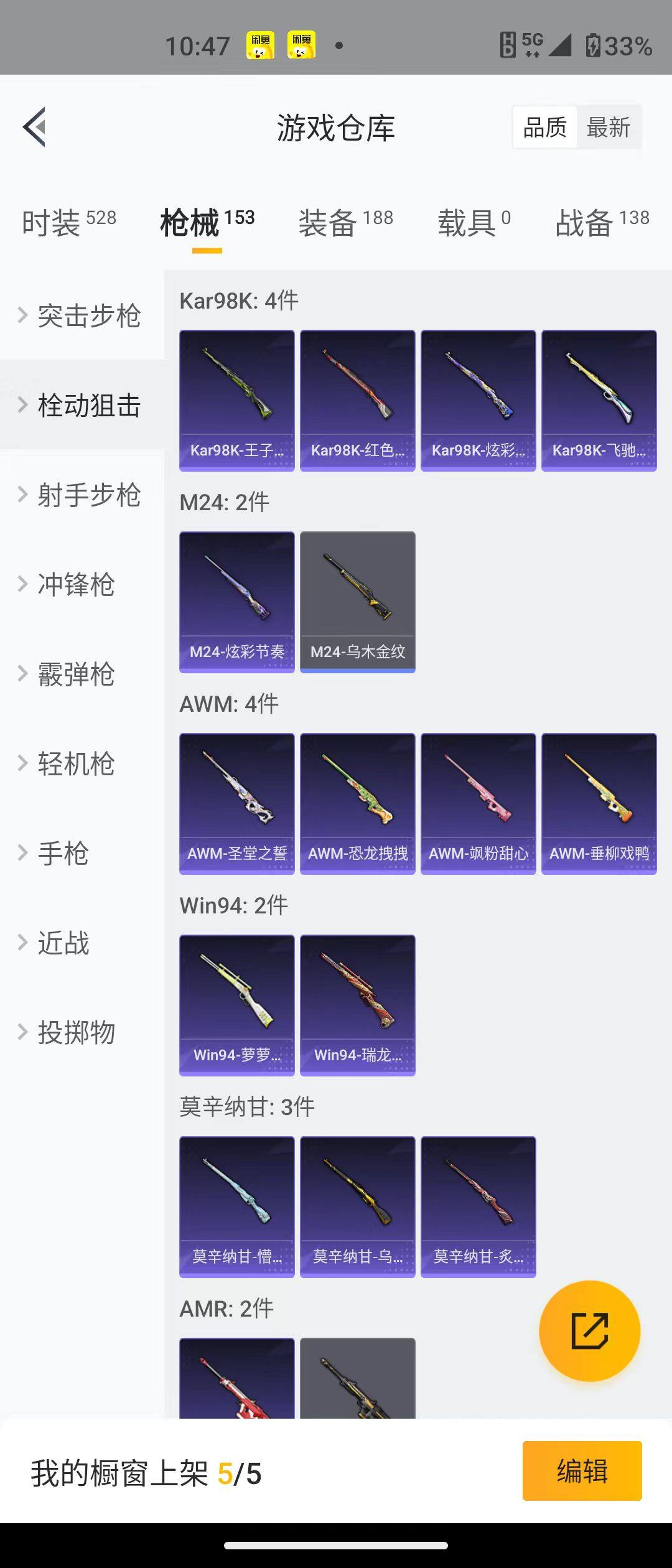Select the Win94-瑞龙 skin thumbnail

click(357, 1003)
